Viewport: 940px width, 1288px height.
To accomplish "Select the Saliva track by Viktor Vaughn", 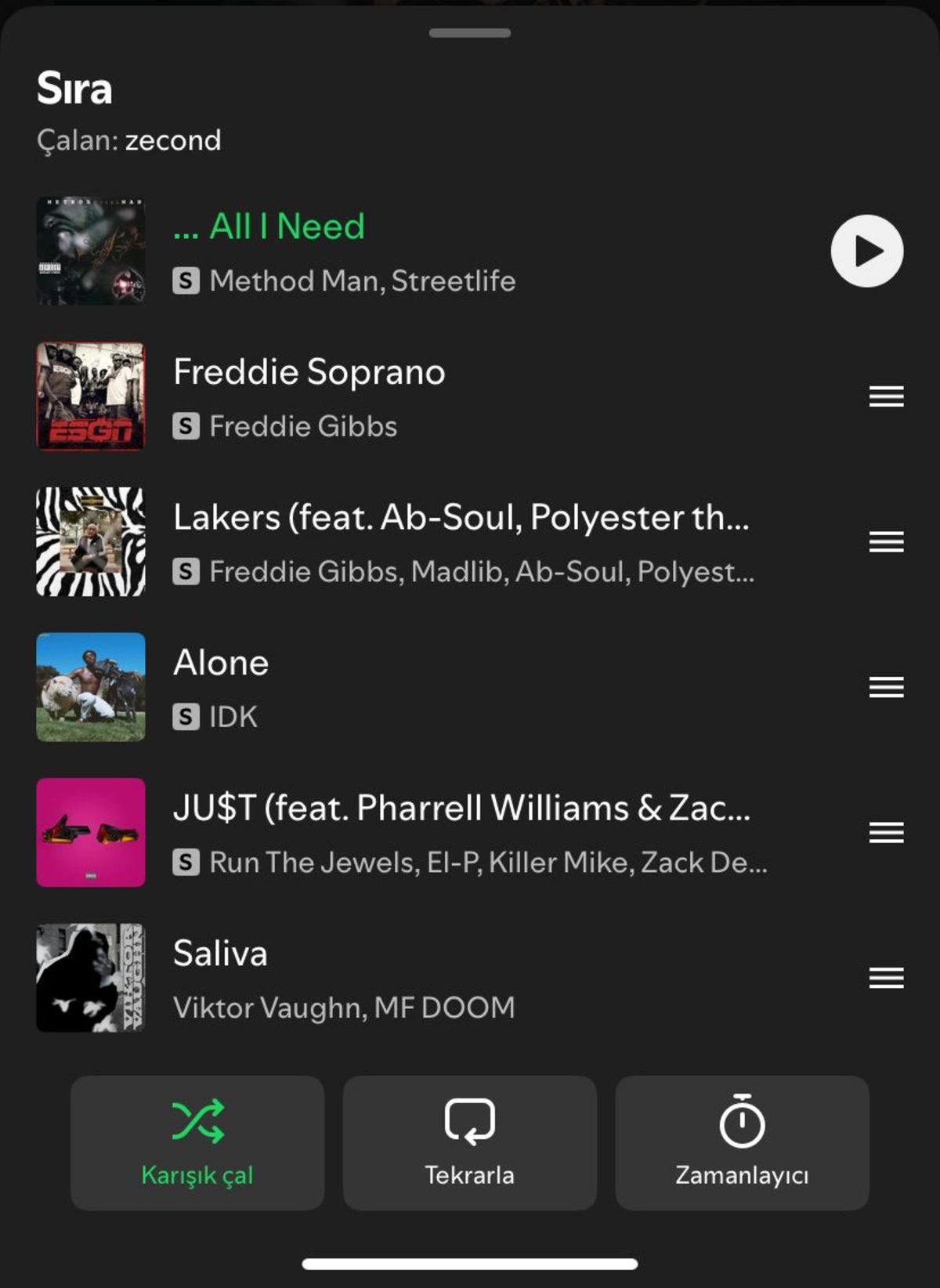I will pyautogui.click(x=220, y=953).
